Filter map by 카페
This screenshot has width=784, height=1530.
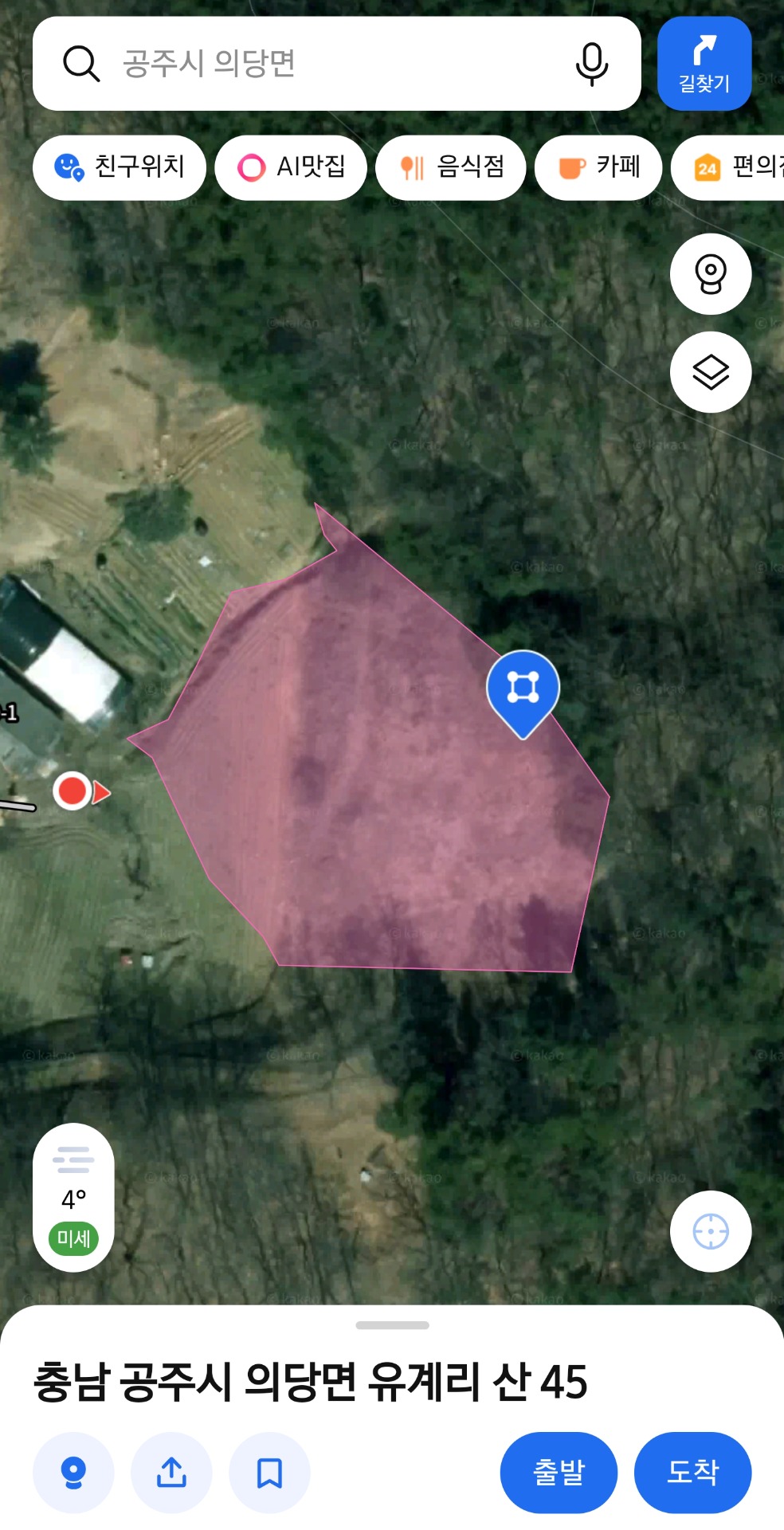point(598,167)
